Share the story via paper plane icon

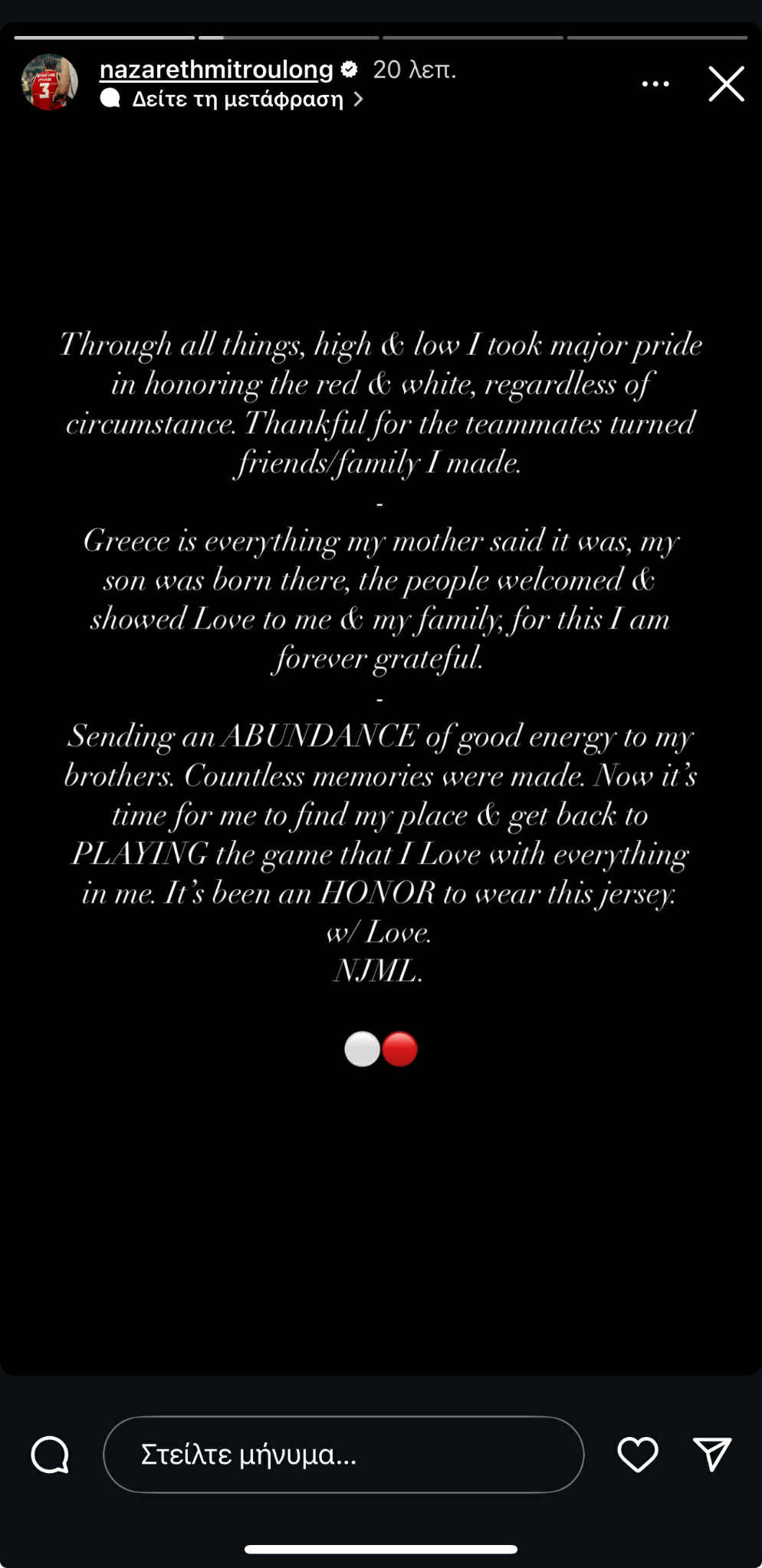[x=712, y=1454]
